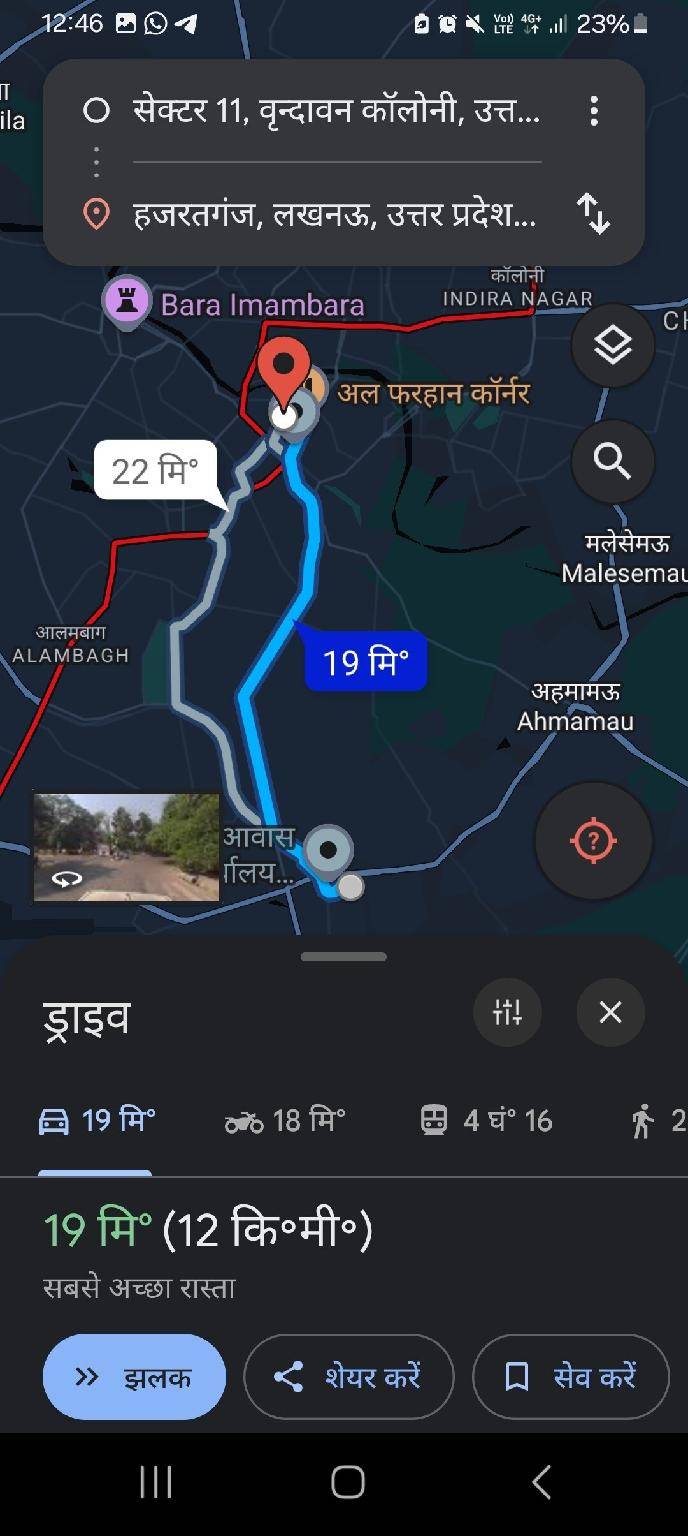688x1536 pixels.
Task: Switch to walking mode
Action: tap(655, 1121)
